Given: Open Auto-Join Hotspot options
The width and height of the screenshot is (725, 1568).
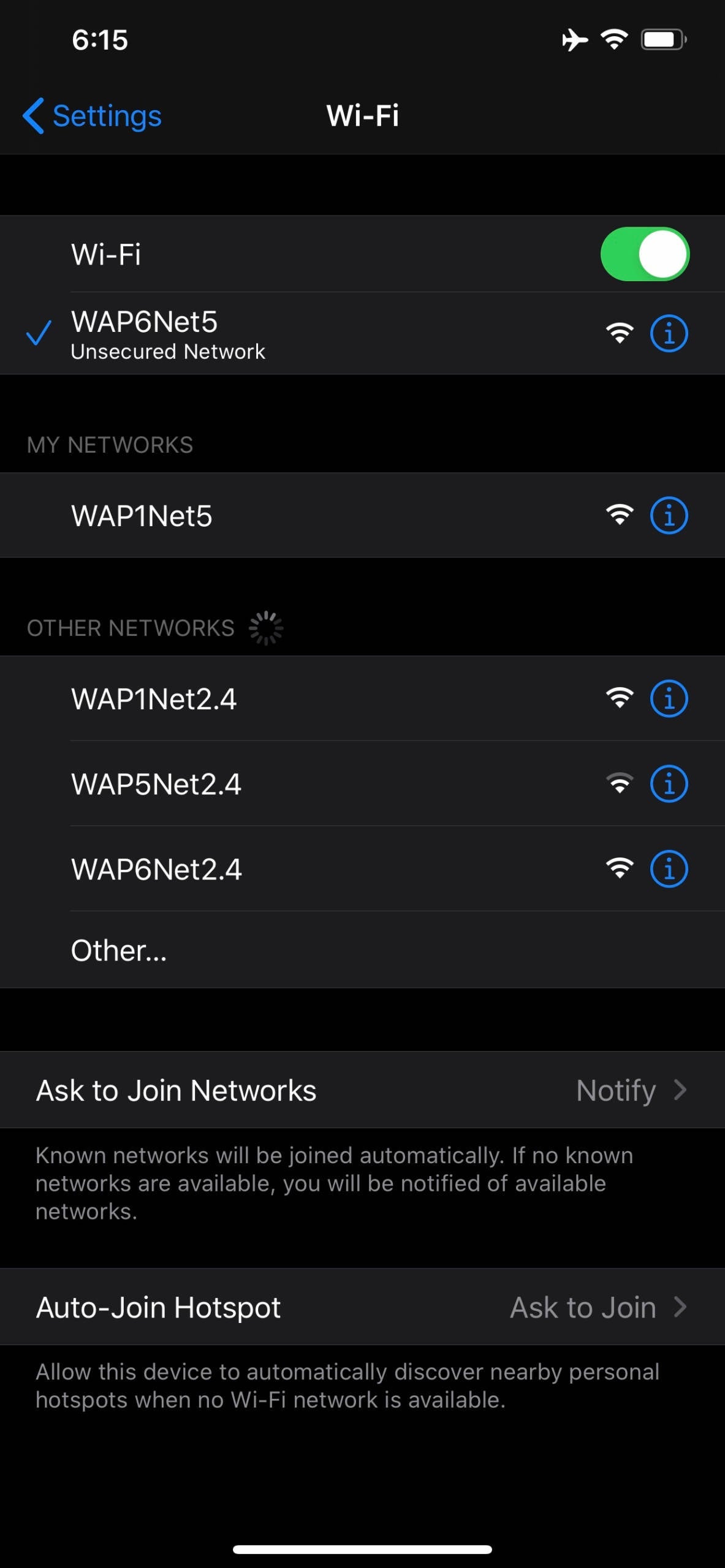Looking at the screenshot, I should [x=362, y=1307].
